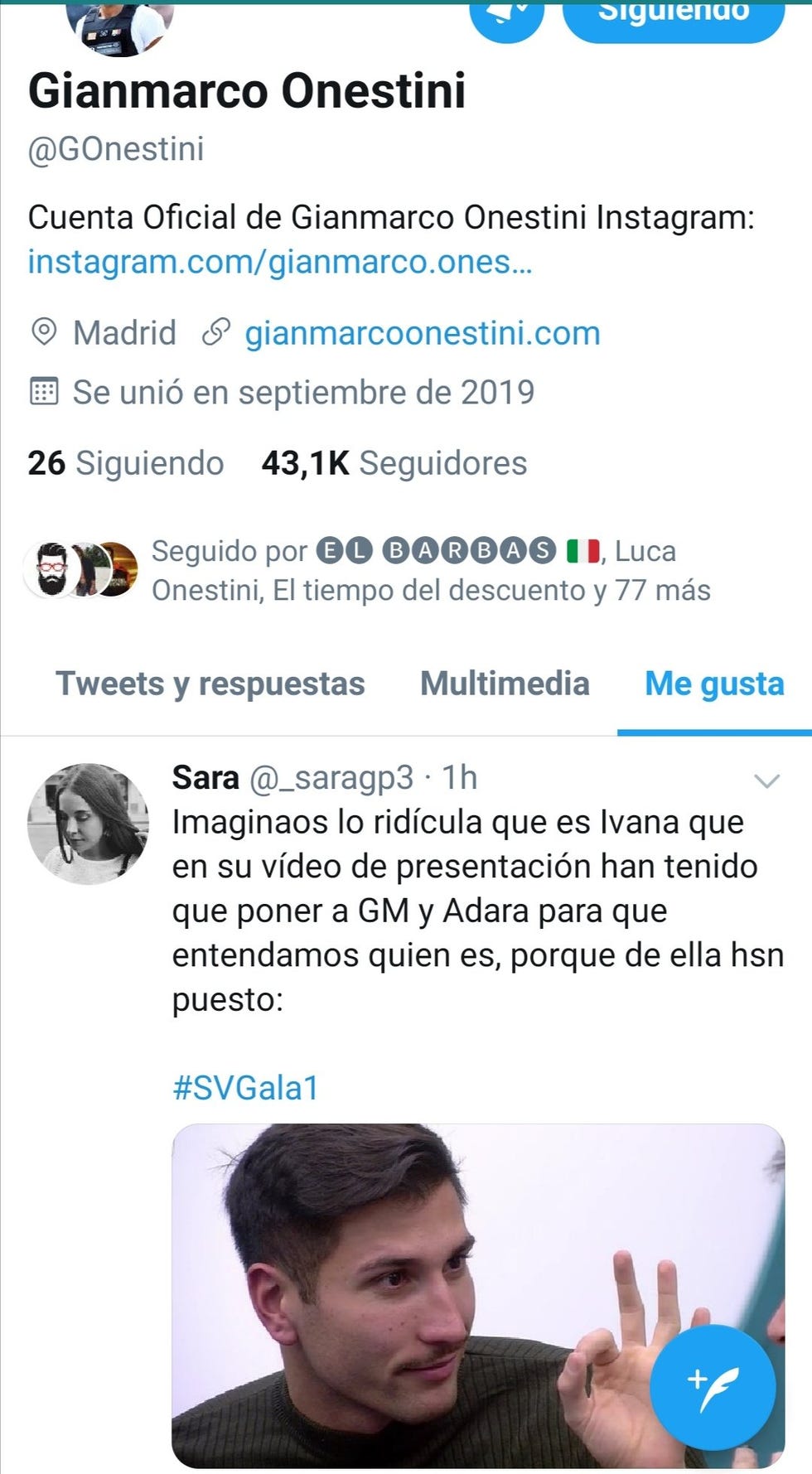Image resolution: width=812 pixels, height=1474 pixels.
Task: Compose a new tweet
Action: (713, 1386)
